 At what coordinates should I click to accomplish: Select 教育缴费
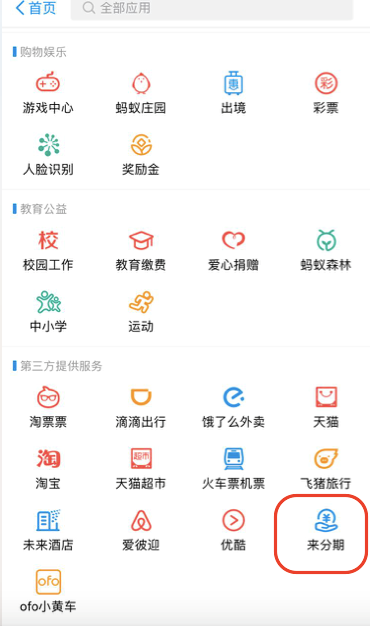(140, 250)
